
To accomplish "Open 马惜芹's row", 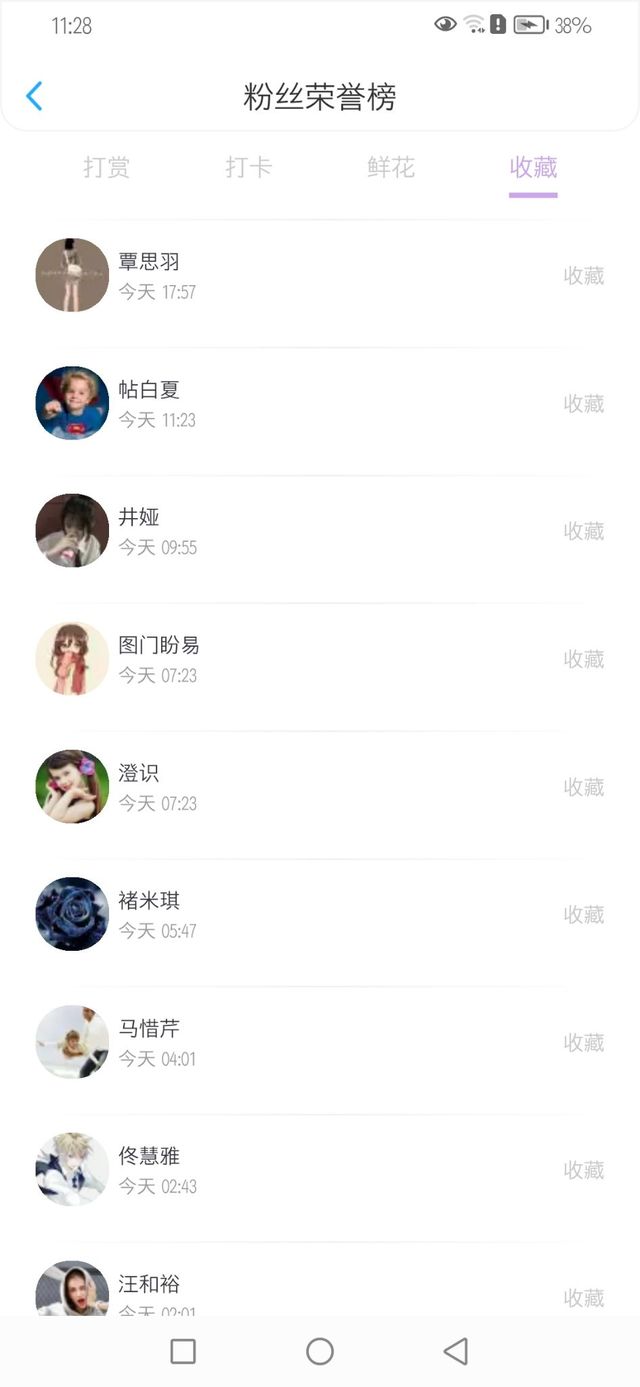I will pos(320,1042).
